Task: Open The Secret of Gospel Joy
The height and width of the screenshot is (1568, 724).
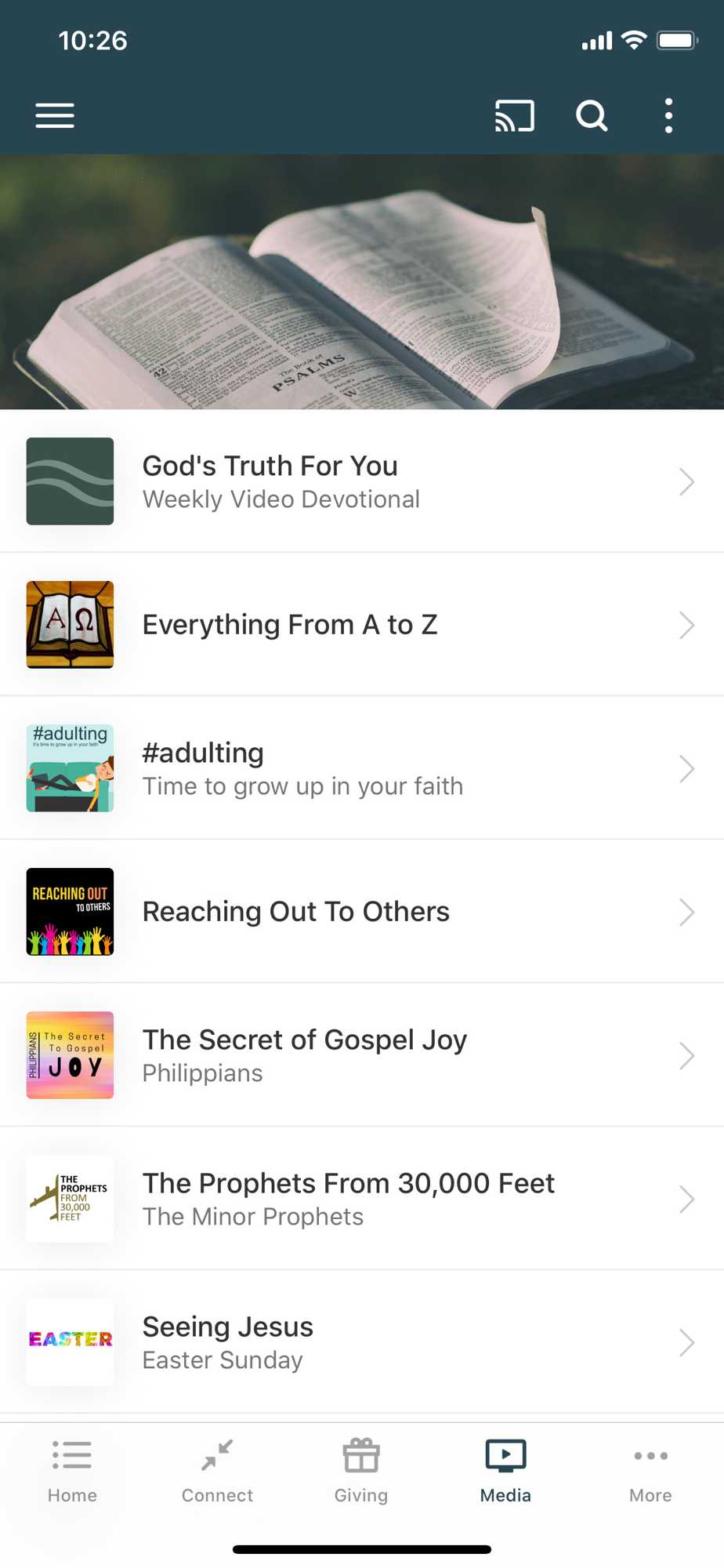Action: pyautogui.click(x=362, y=1055)
